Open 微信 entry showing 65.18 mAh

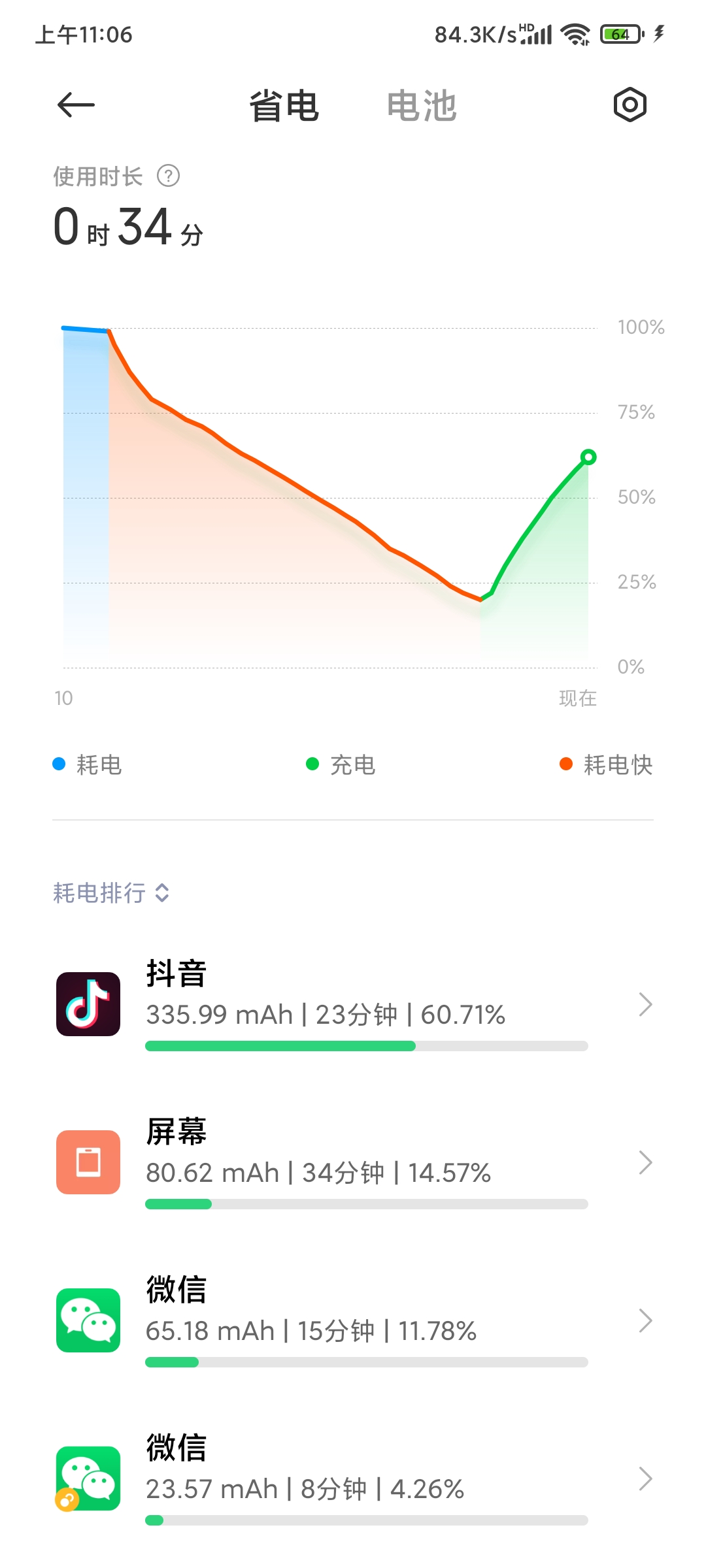[353, 1320]
